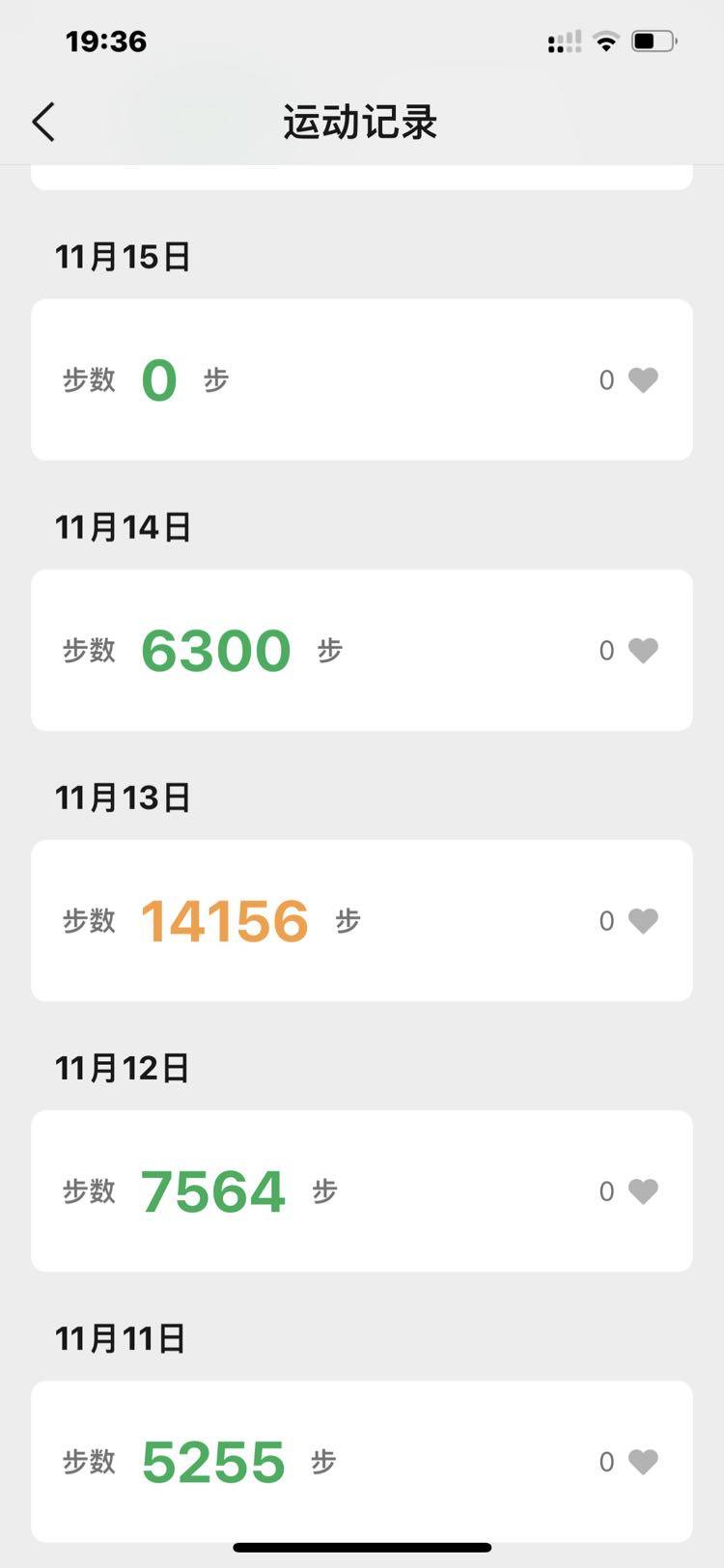Go back from the 运动记录 page
The height and width of the screenshot is (1568, 724).
click(43, 123)
